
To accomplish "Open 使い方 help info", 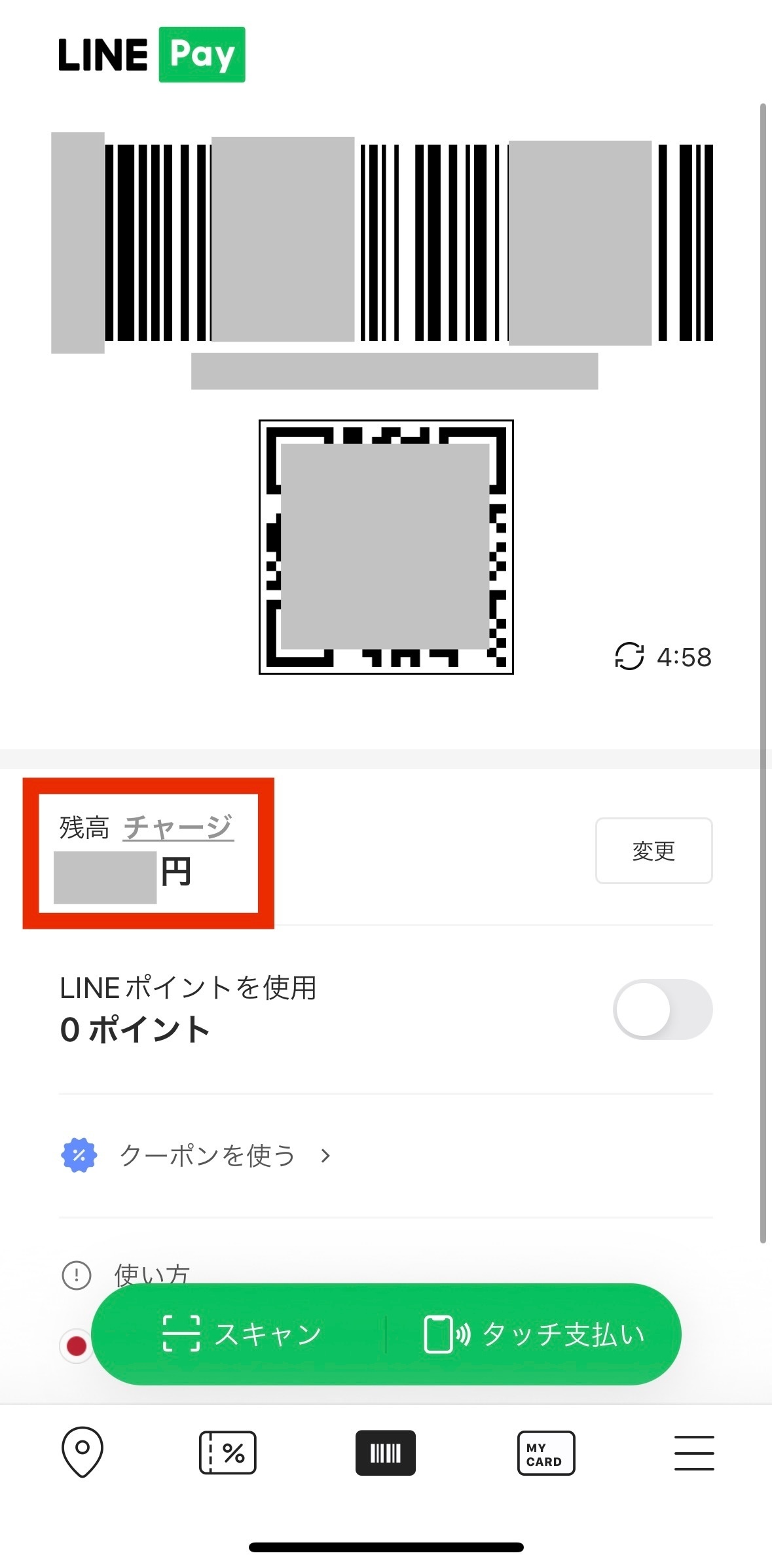I will (126, 1275).
